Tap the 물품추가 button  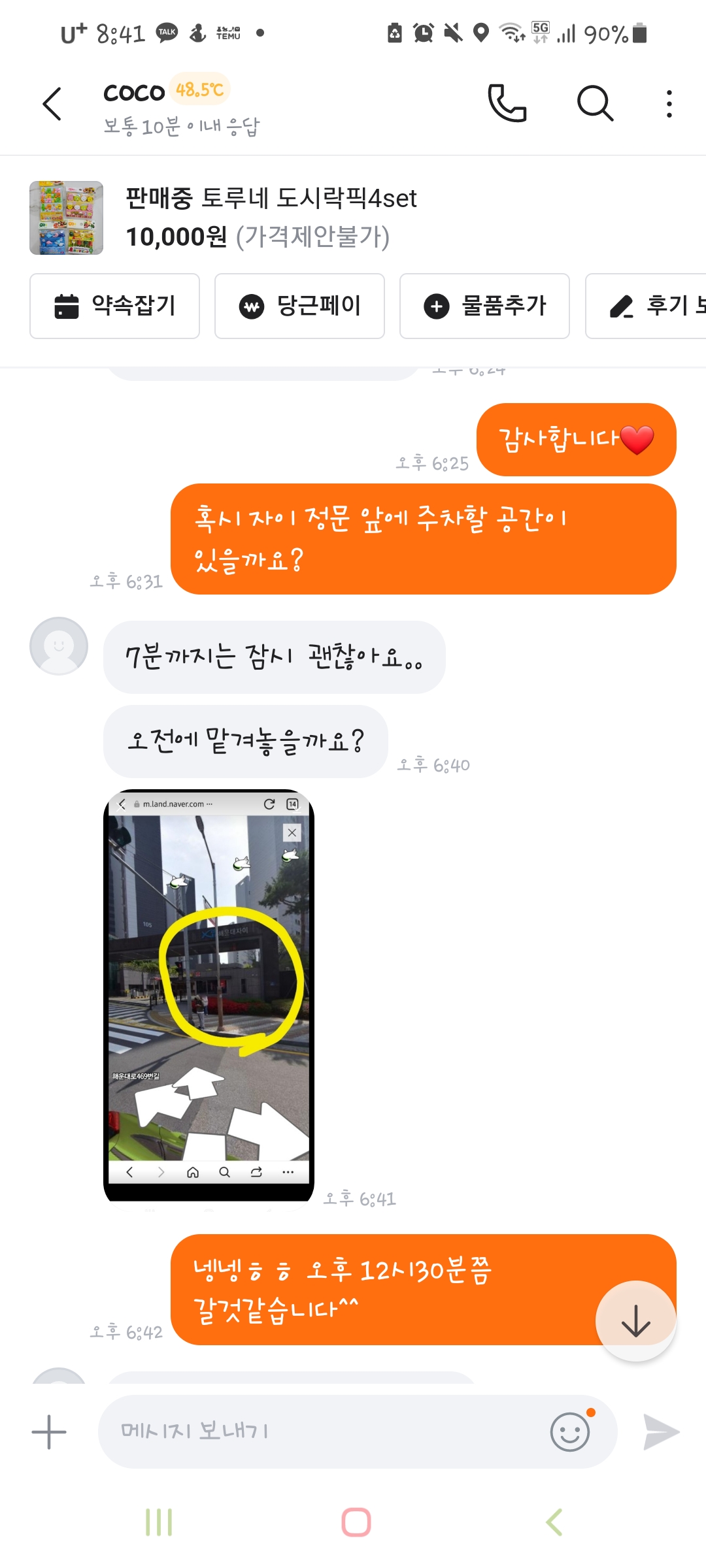(x=484, y=306)
